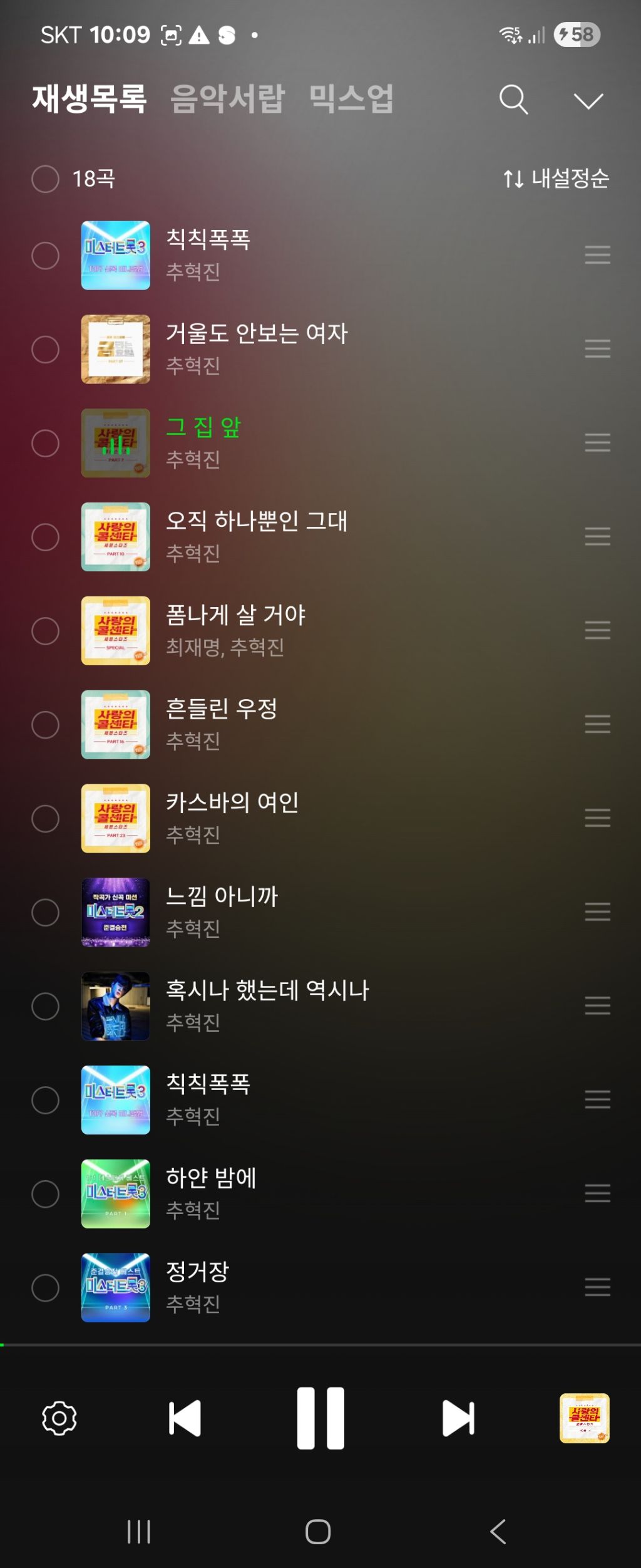Open the now-playing album art thumbnail
Screen dimensions: 641x1568
pos(584,1418)
